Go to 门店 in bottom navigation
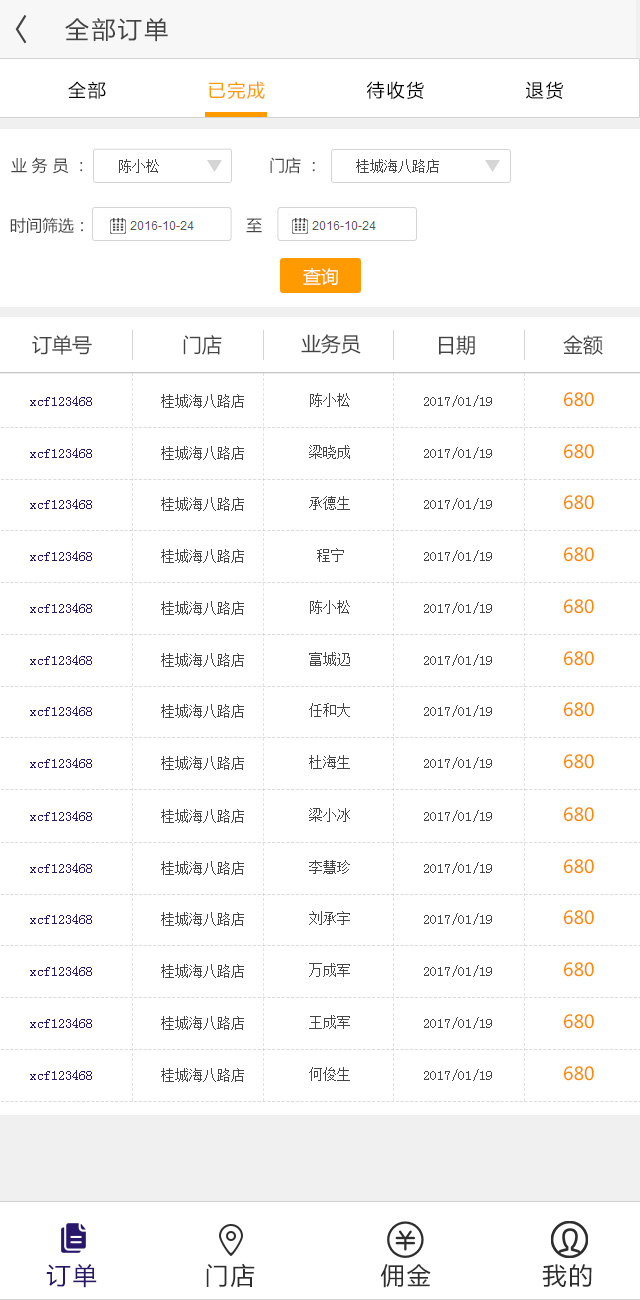The width and height of the screenshot is (640, 1300). click(x=230, y=1254)
